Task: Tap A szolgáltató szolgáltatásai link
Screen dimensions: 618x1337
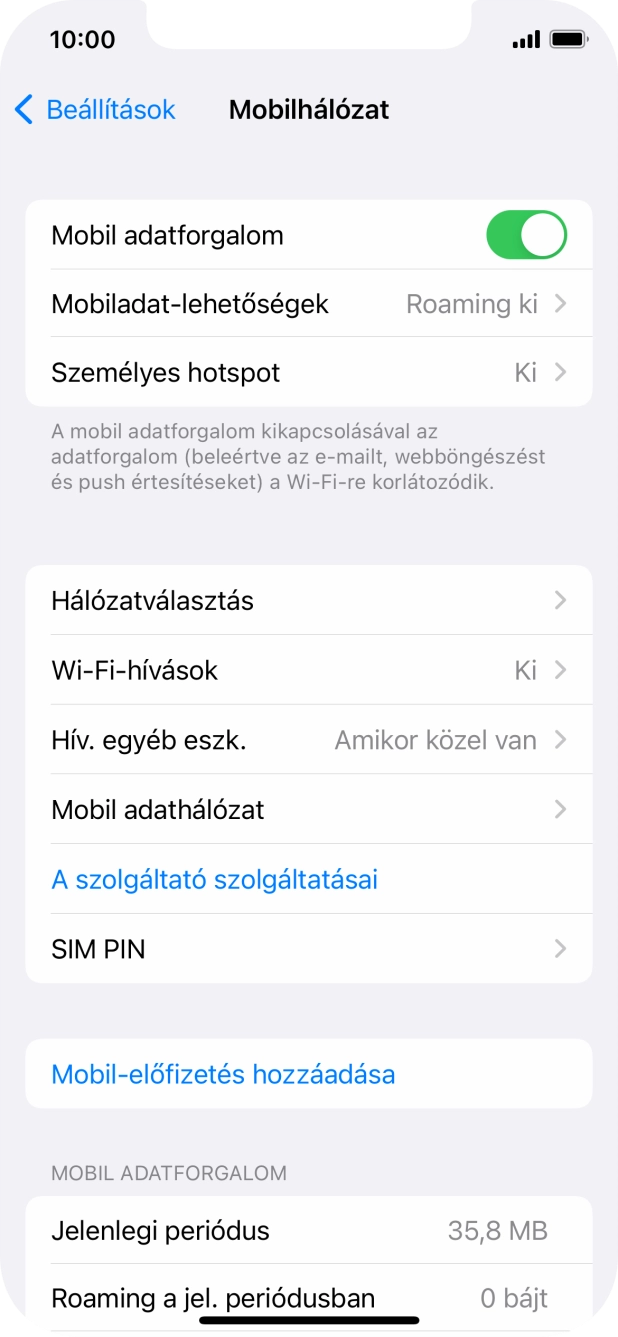Action: click(214, 879)
